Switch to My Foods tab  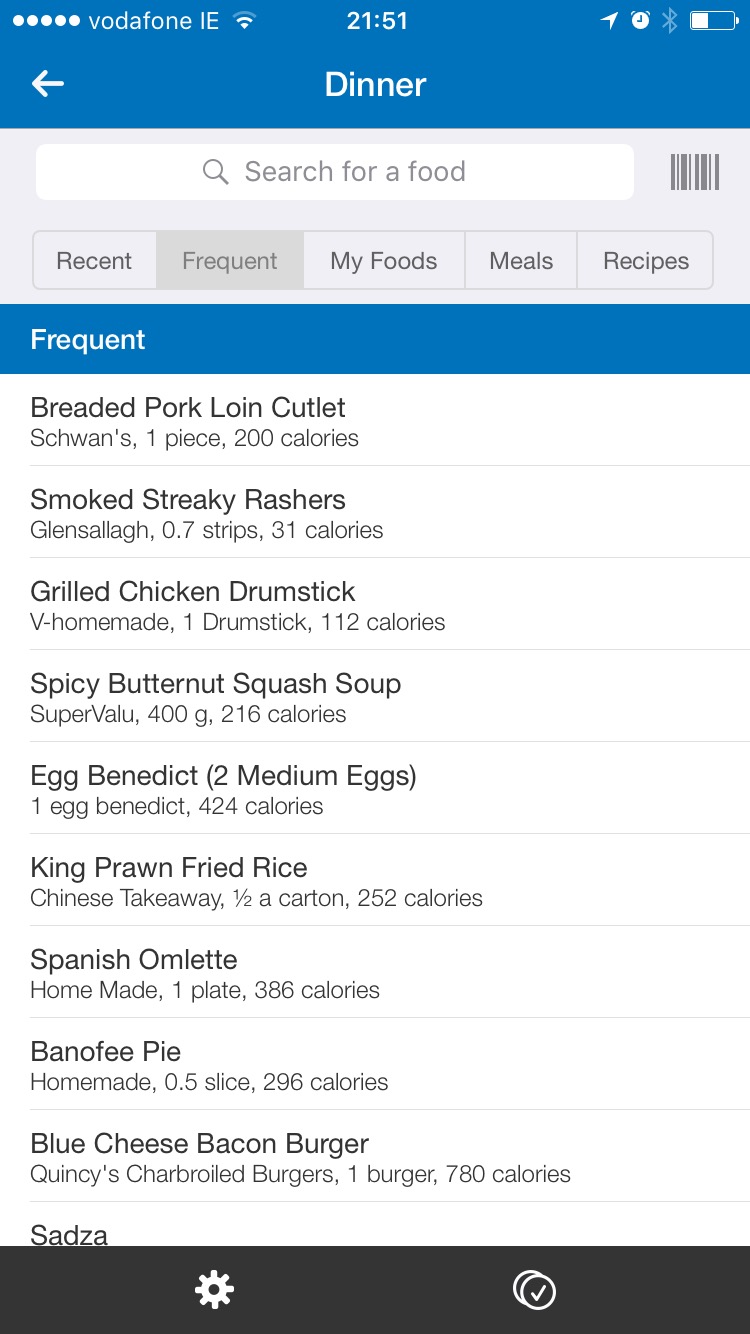point(384,261)
